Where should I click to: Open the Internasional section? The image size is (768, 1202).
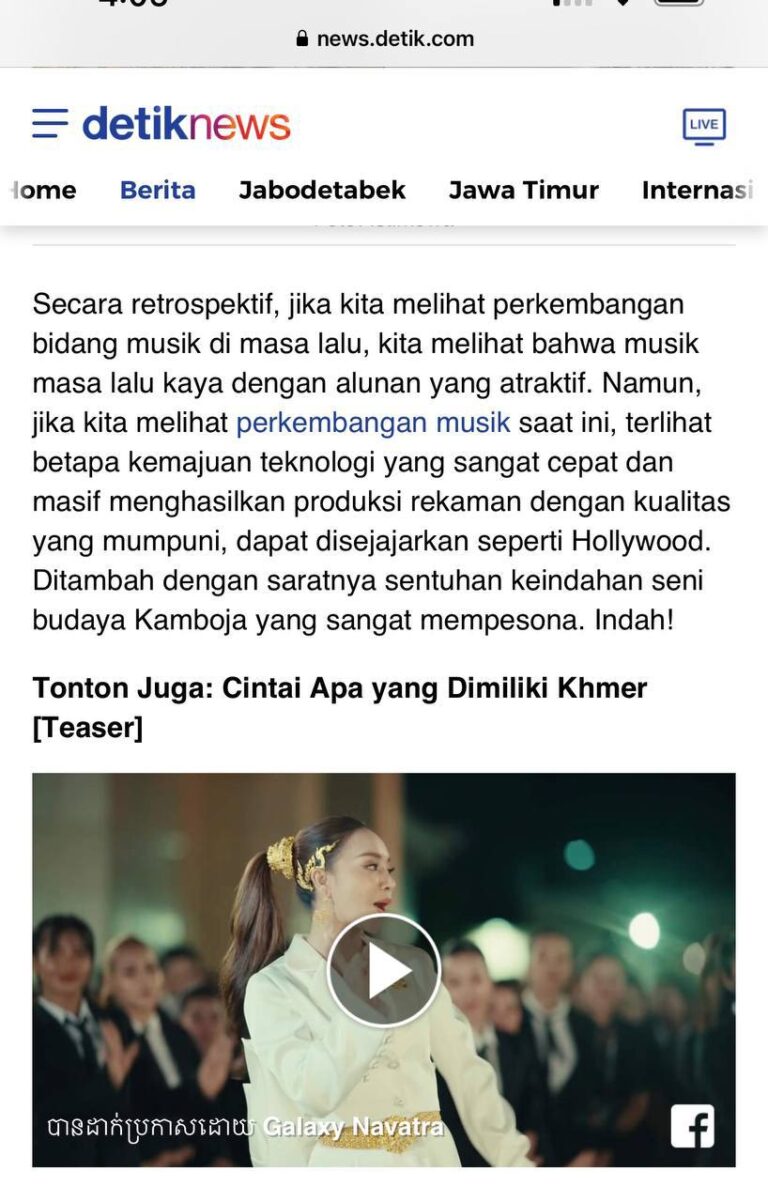tap(697, 190)
